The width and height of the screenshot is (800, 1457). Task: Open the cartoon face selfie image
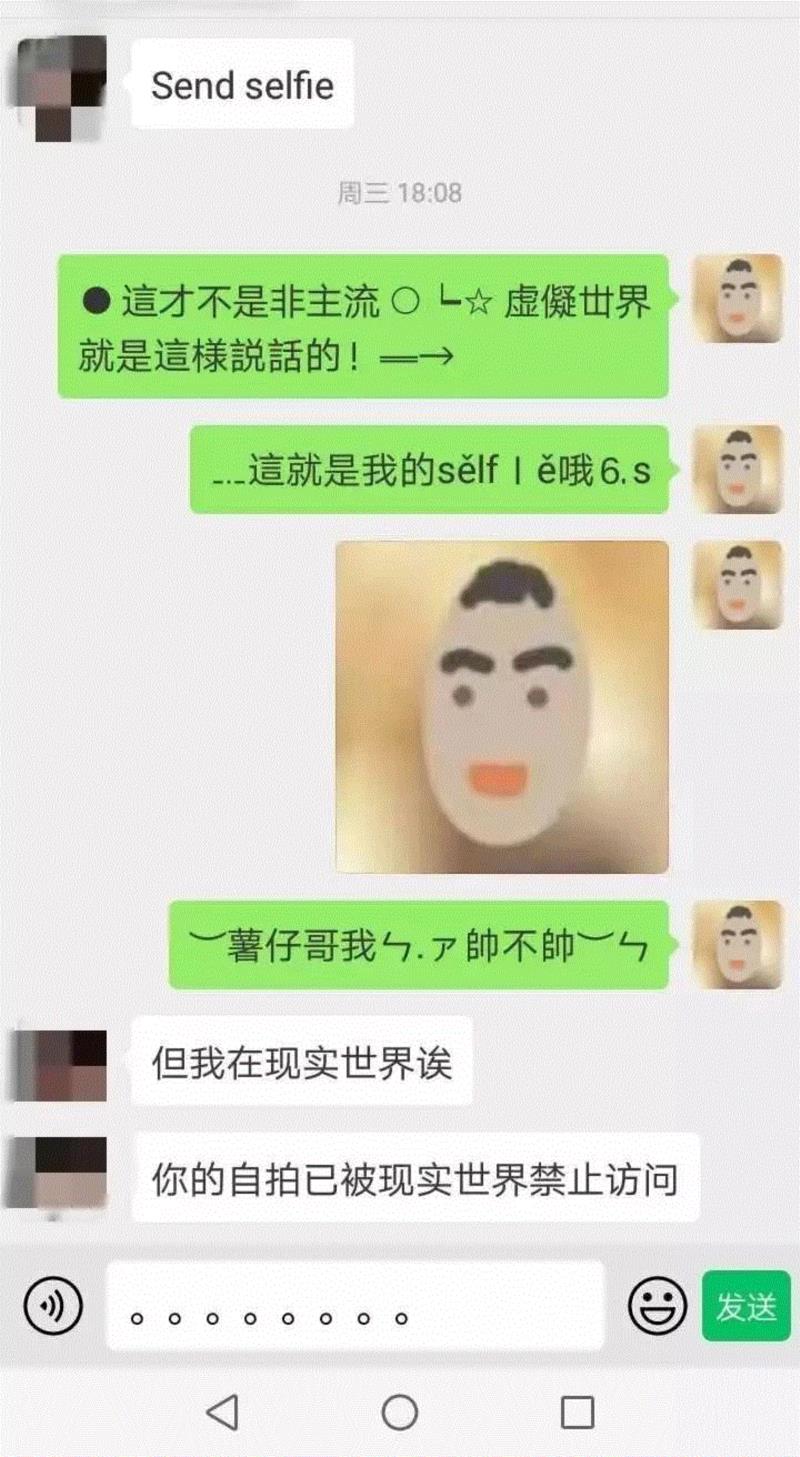(502, 707)
